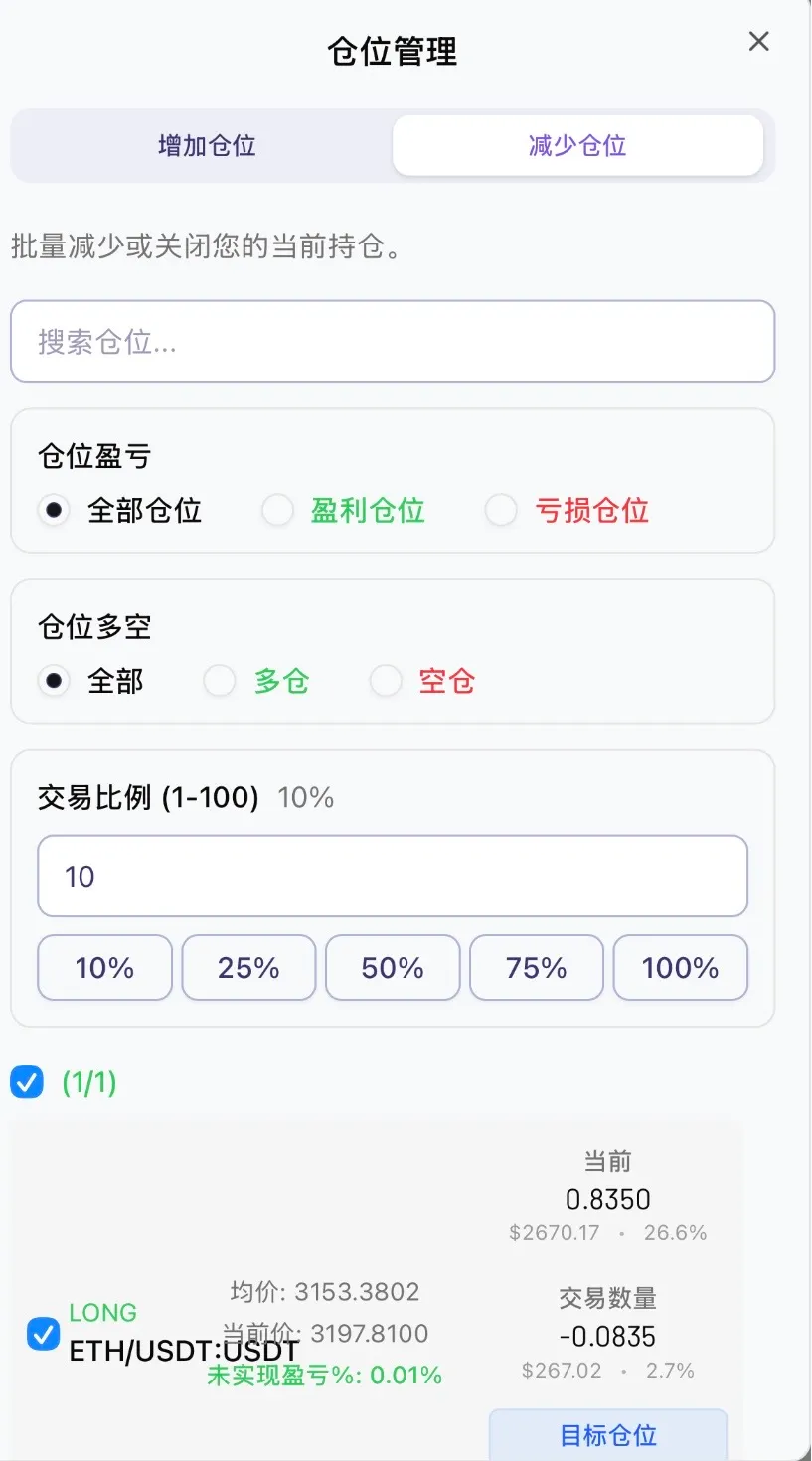Click the 目标仓位 button

pos(609,1435)
